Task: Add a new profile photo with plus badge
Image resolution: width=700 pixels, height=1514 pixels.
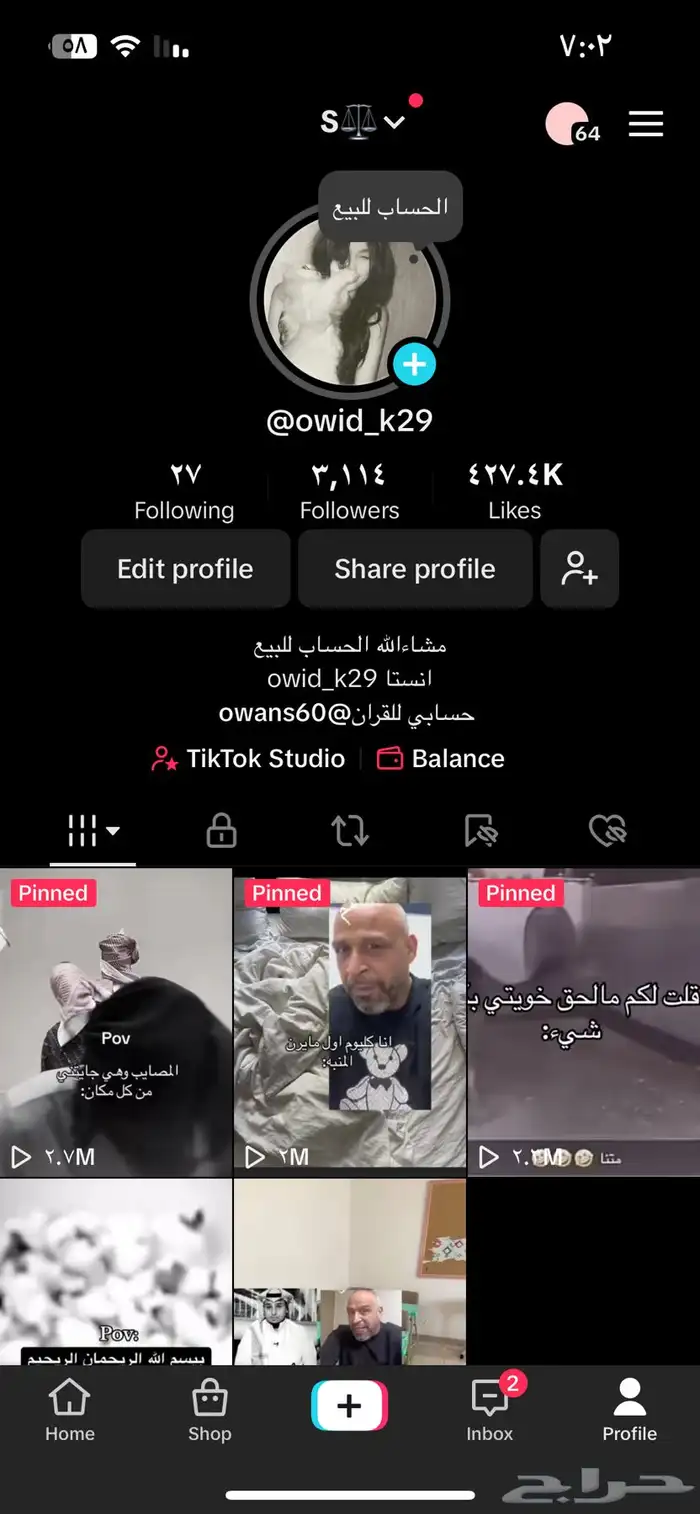Action: click(413, 365)
